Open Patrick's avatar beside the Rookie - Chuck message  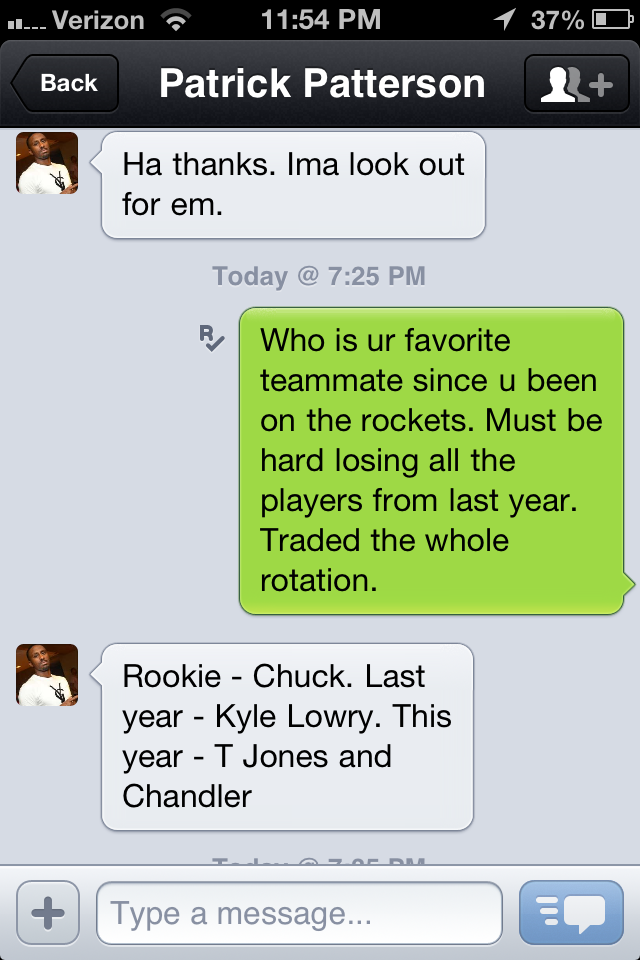47,675
